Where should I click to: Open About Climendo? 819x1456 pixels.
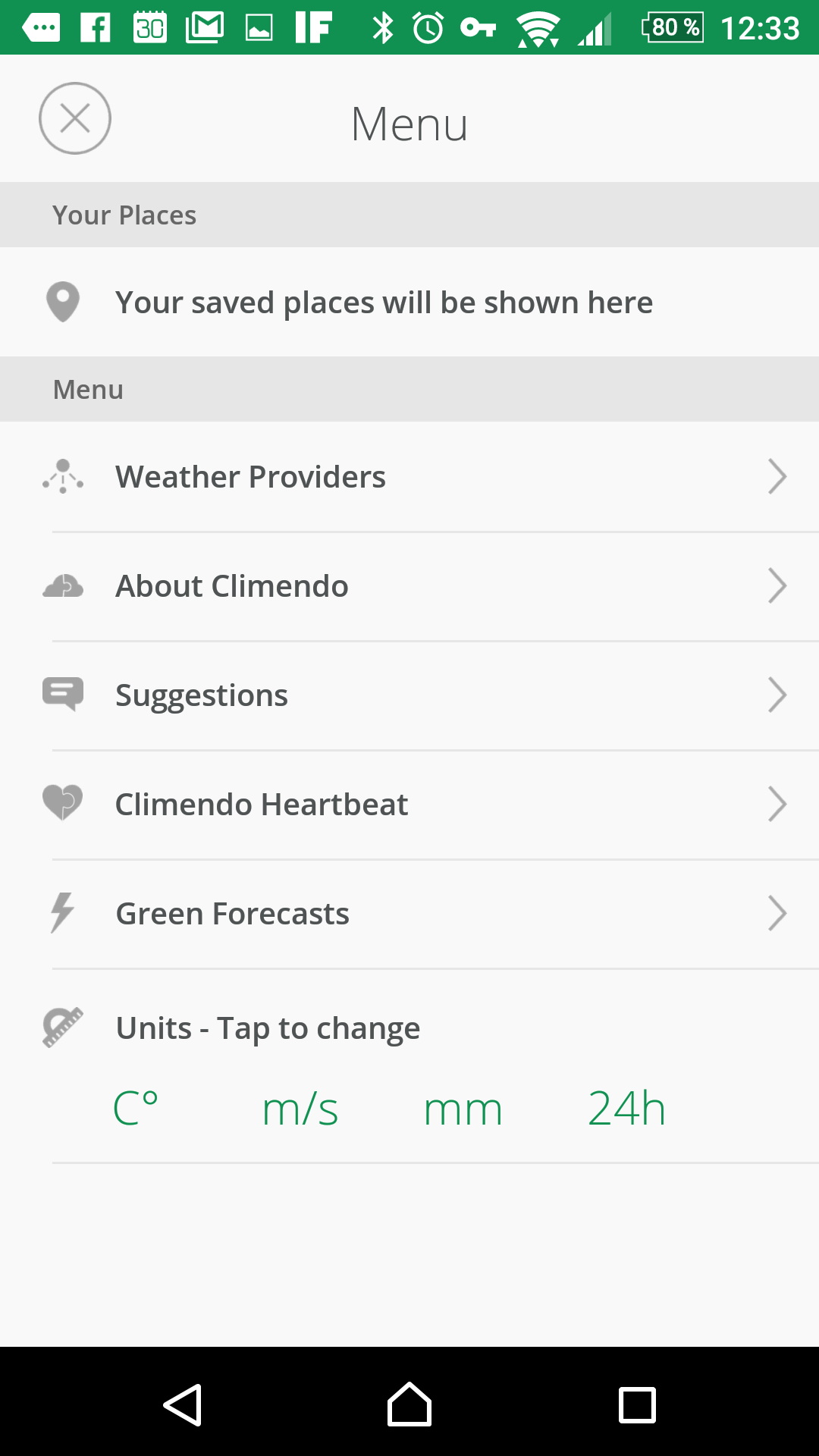[x=409, y=586]
